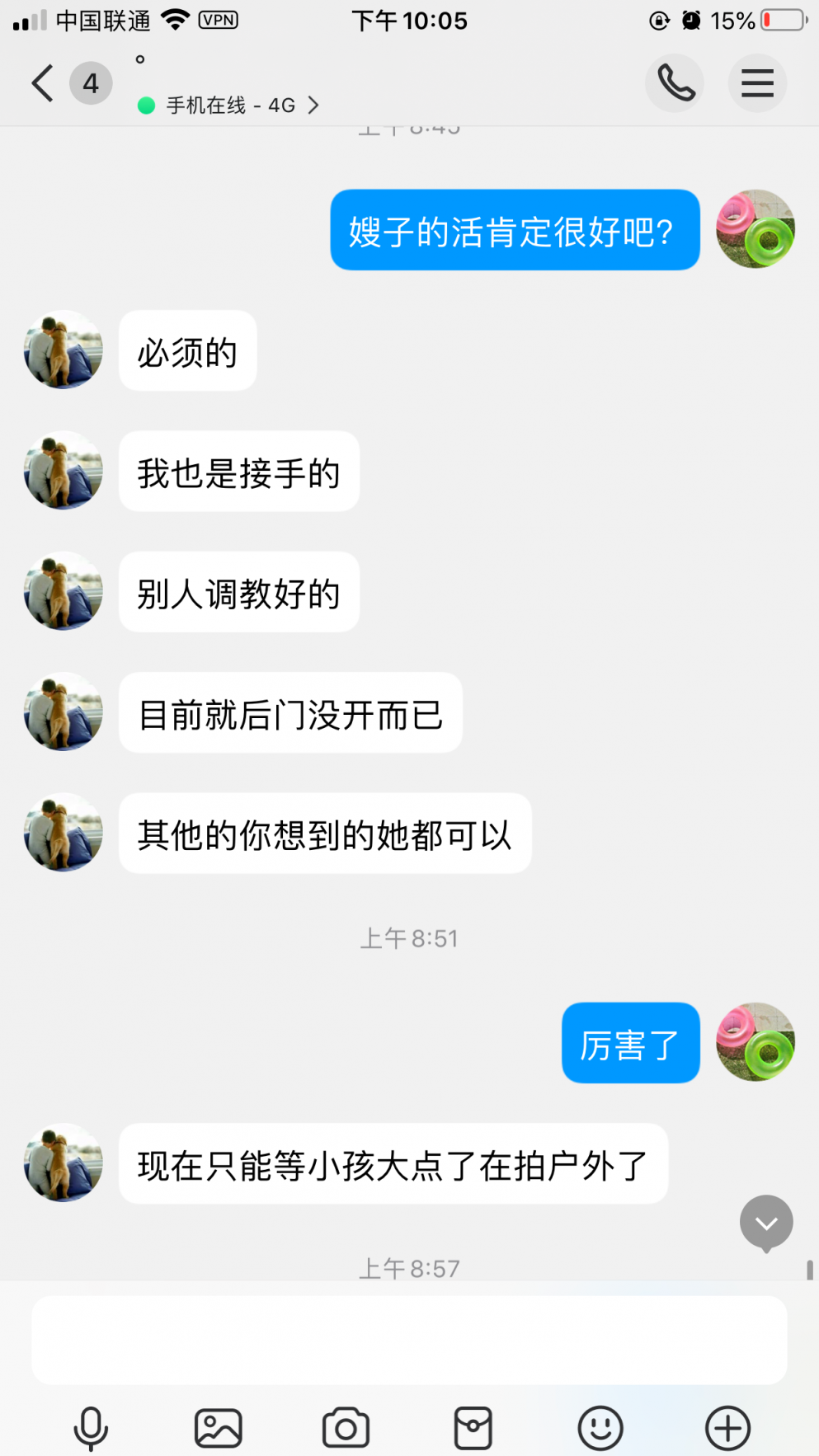Jump to the latest messages
819x1456 pixels.
[x=766, y=1224]
